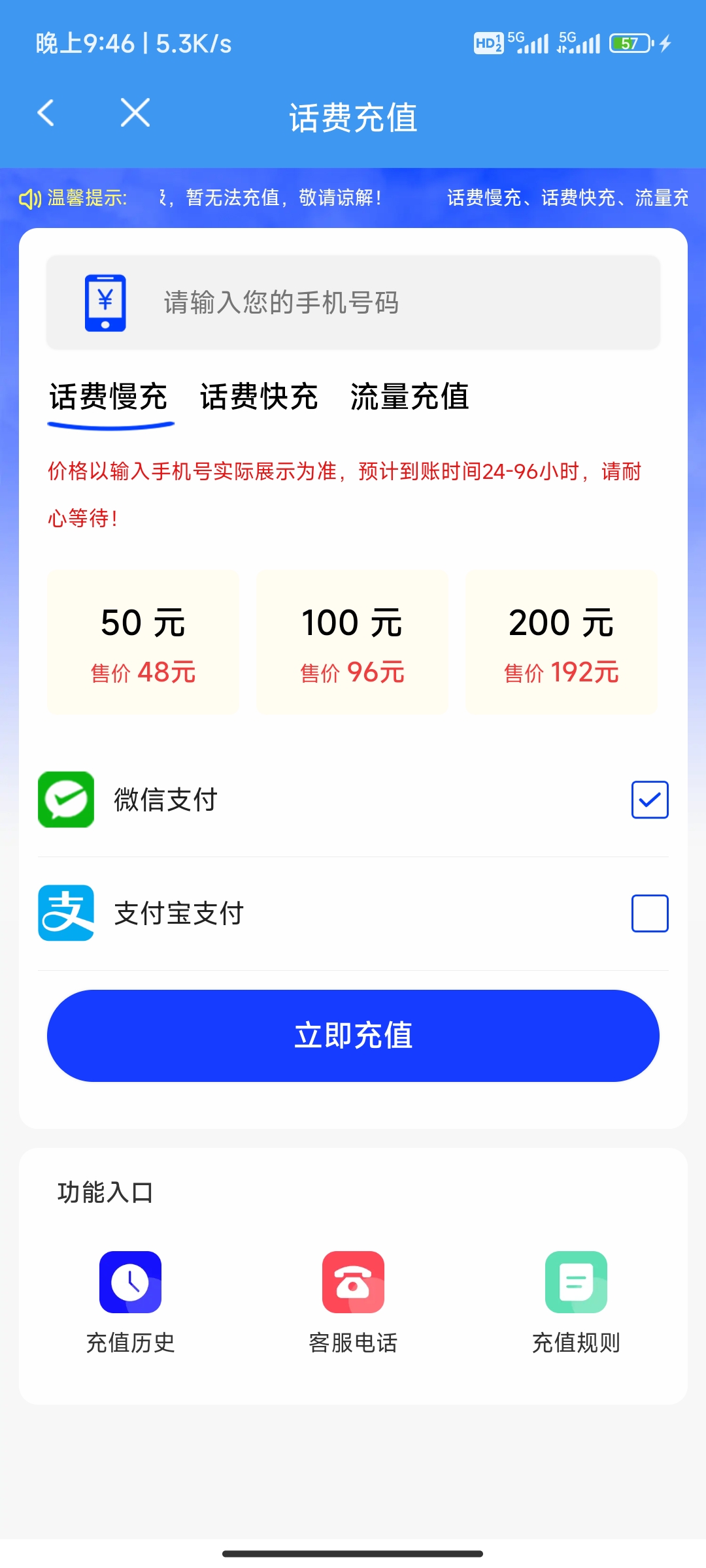This screenshot has width=706, height=1568.
Task: Select the 话费慢充 tab
Action: [109, 397]
